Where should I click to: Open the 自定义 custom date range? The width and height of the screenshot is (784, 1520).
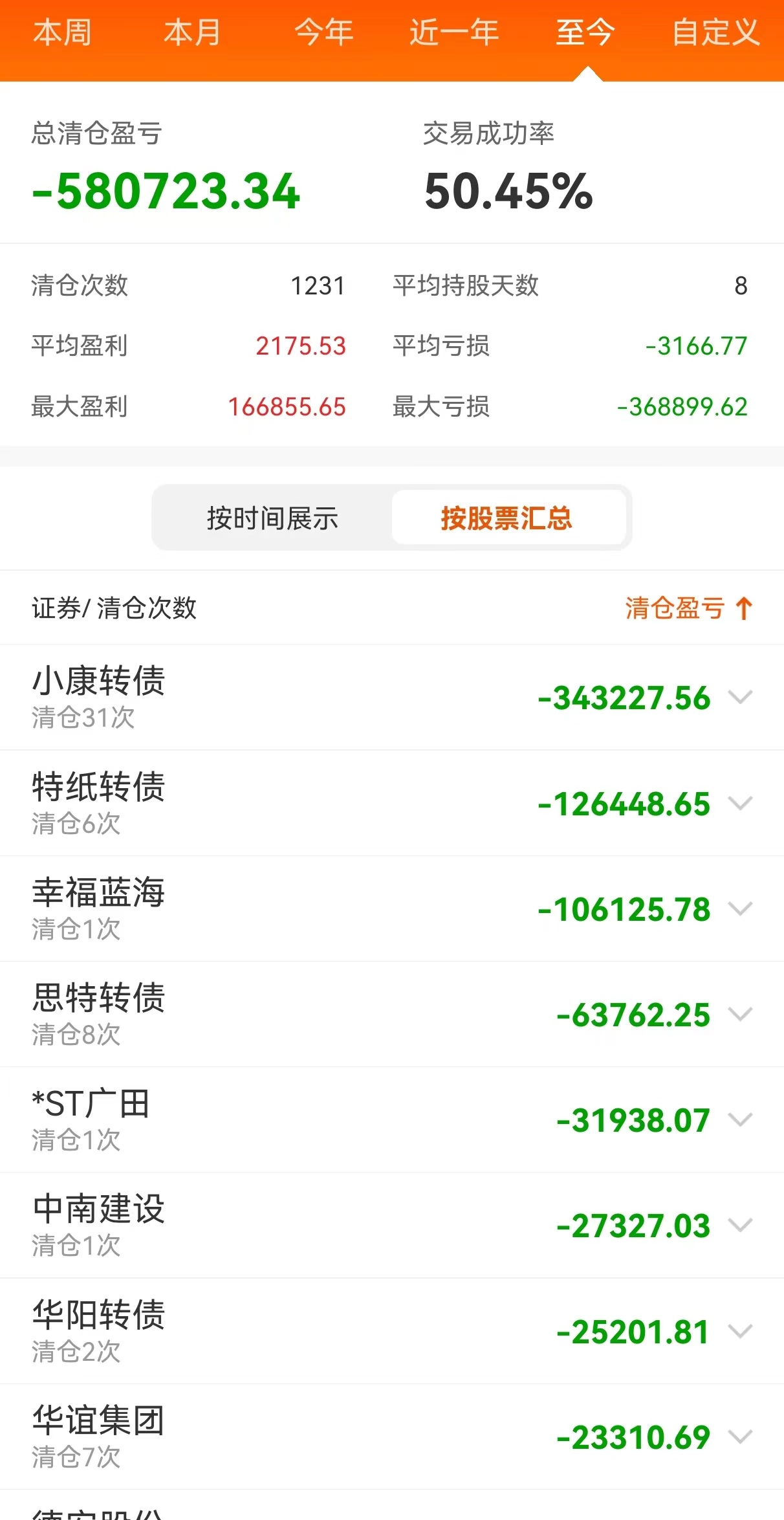tap(716, 32)
